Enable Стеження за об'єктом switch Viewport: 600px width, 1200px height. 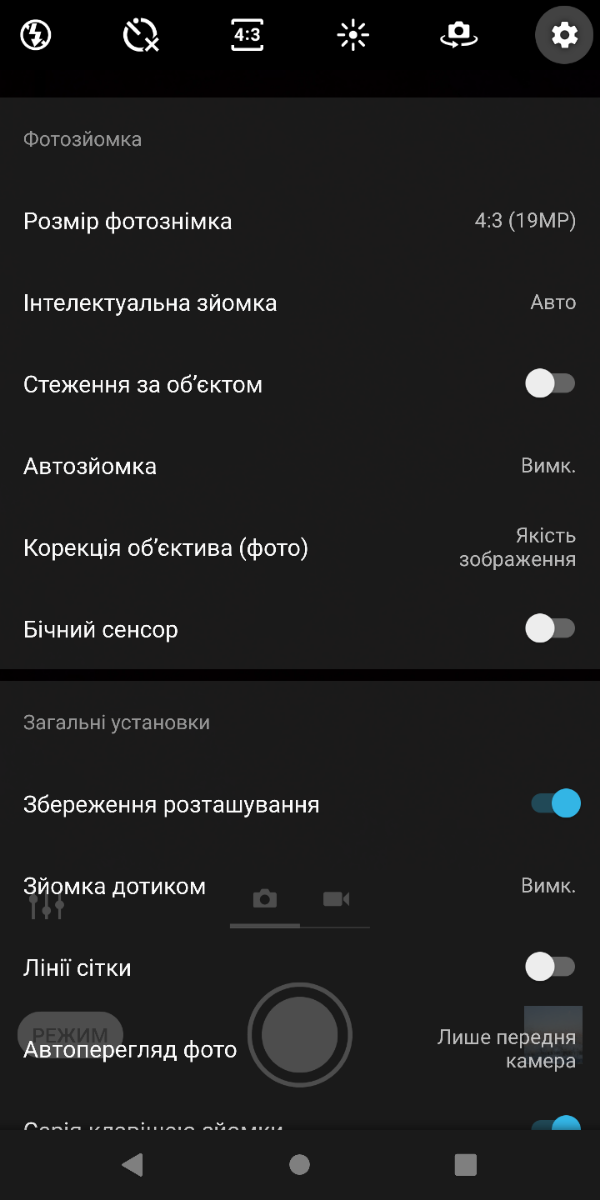click(x=551, y=384)
